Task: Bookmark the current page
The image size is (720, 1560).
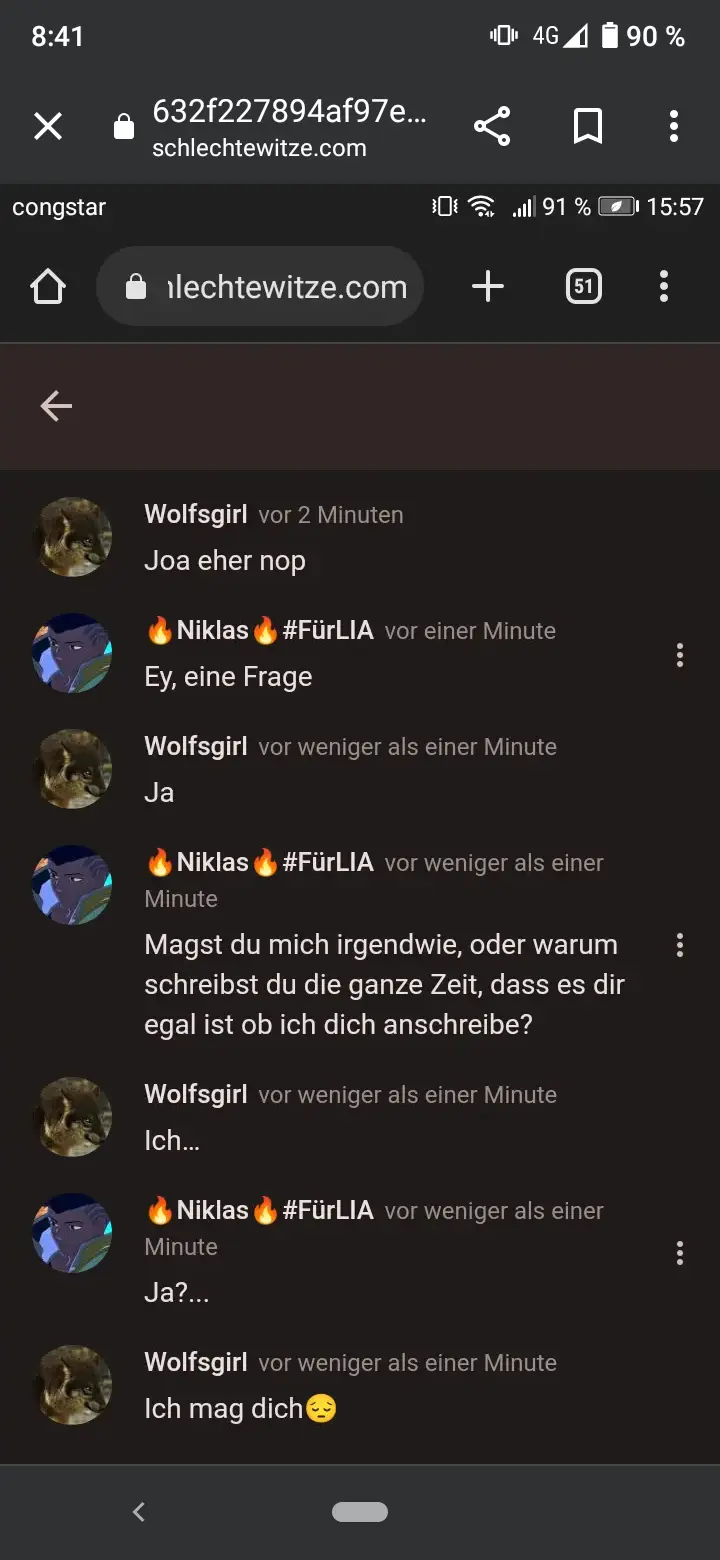Action: [587, 127]
